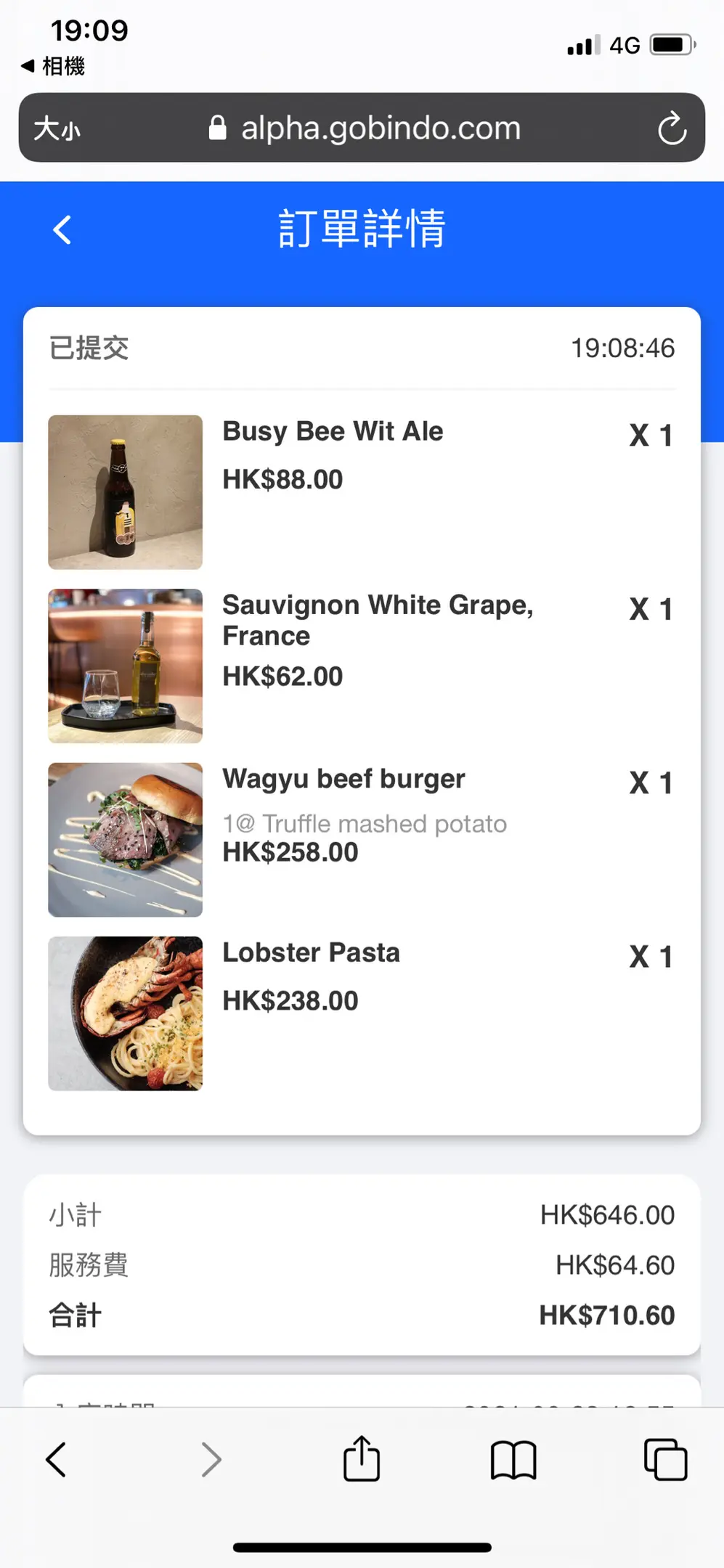Show all open browser tabs
Viewport: 724px width, 1568px height.
click(x=665, y=1460)
